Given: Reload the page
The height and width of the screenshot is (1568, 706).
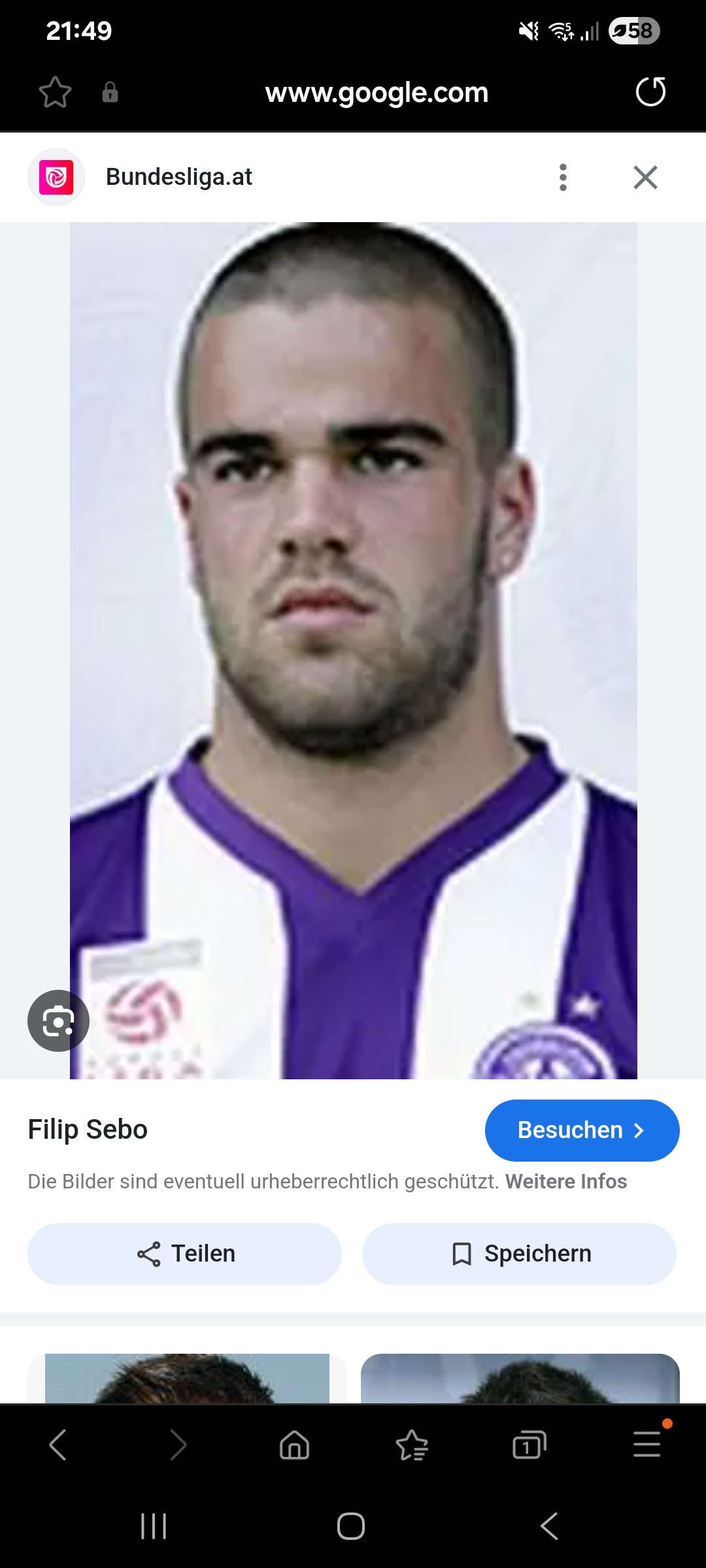Looking at the screenshot, I should pos(650,91).
